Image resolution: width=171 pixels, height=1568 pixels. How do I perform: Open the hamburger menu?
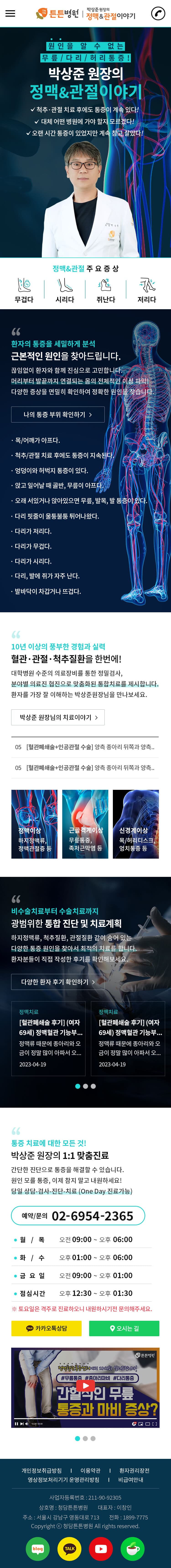pyautogui.click(x=10, y=13)
